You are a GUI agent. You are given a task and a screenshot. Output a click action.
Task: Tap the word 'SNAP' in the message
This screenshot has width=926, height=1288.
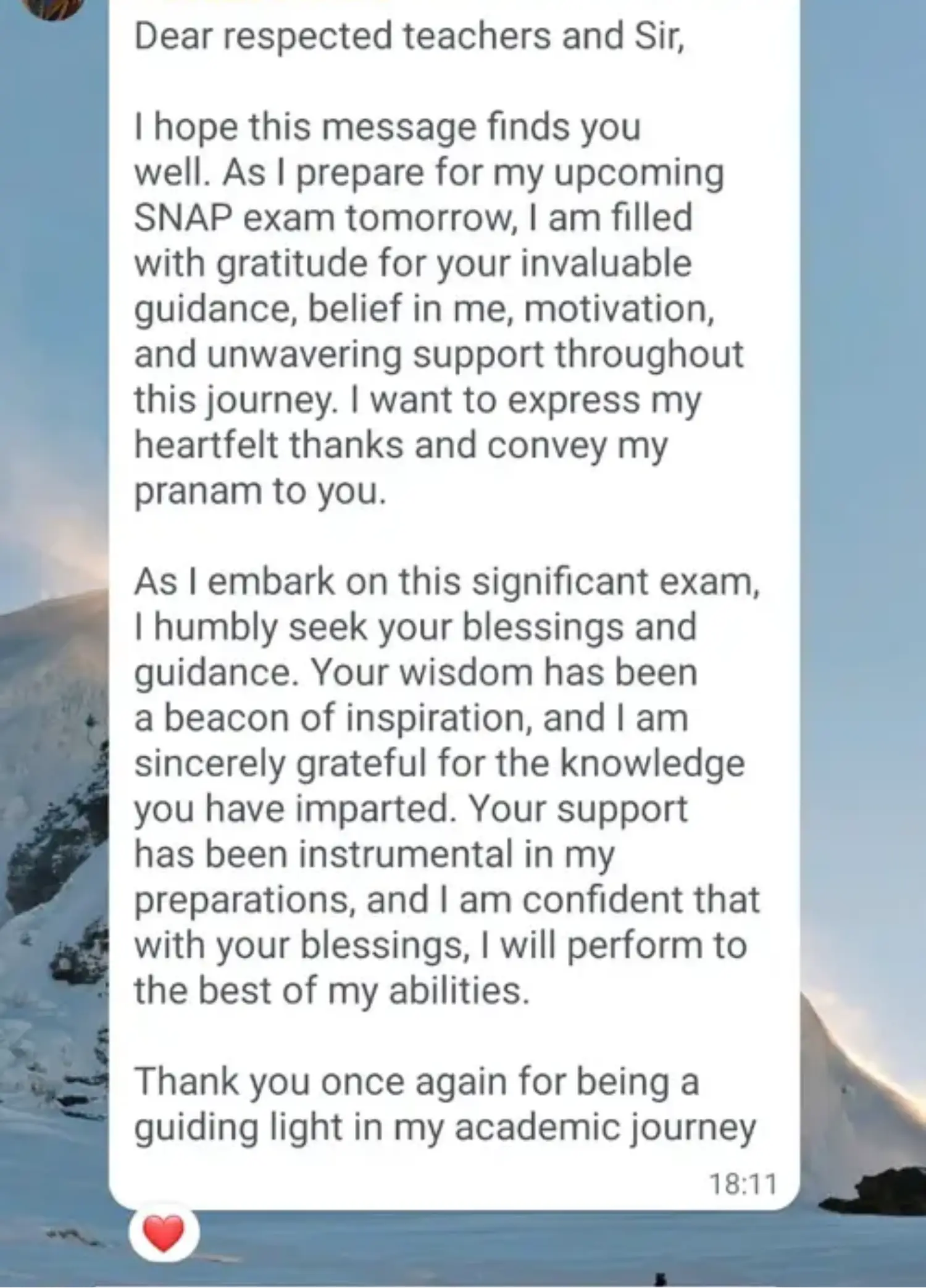pyautogui.click(x=182, y=215)
